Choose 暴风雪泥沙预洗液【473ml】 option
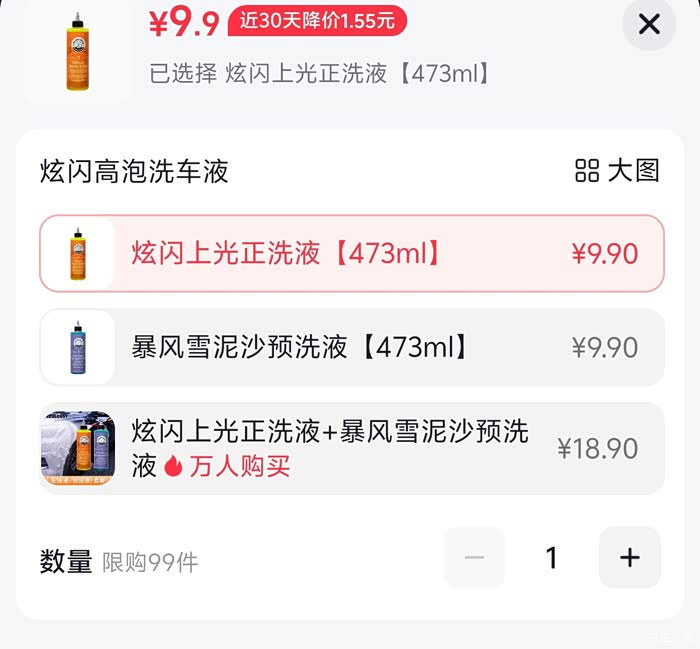Screen dimensions: 700x649 tap(351, 347)
